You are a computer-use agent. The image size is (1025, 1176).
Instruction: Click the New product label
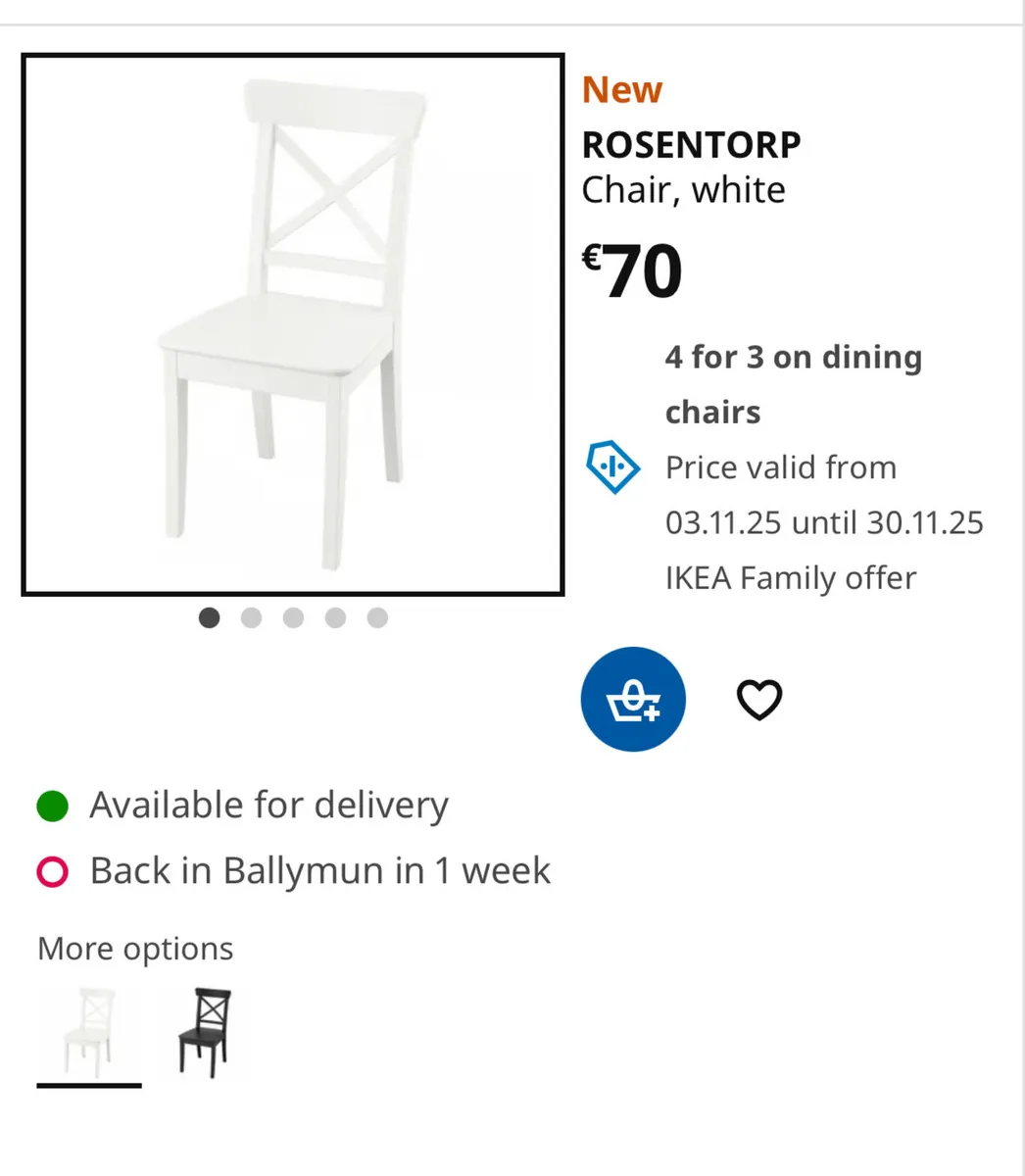tap(621, 89)
